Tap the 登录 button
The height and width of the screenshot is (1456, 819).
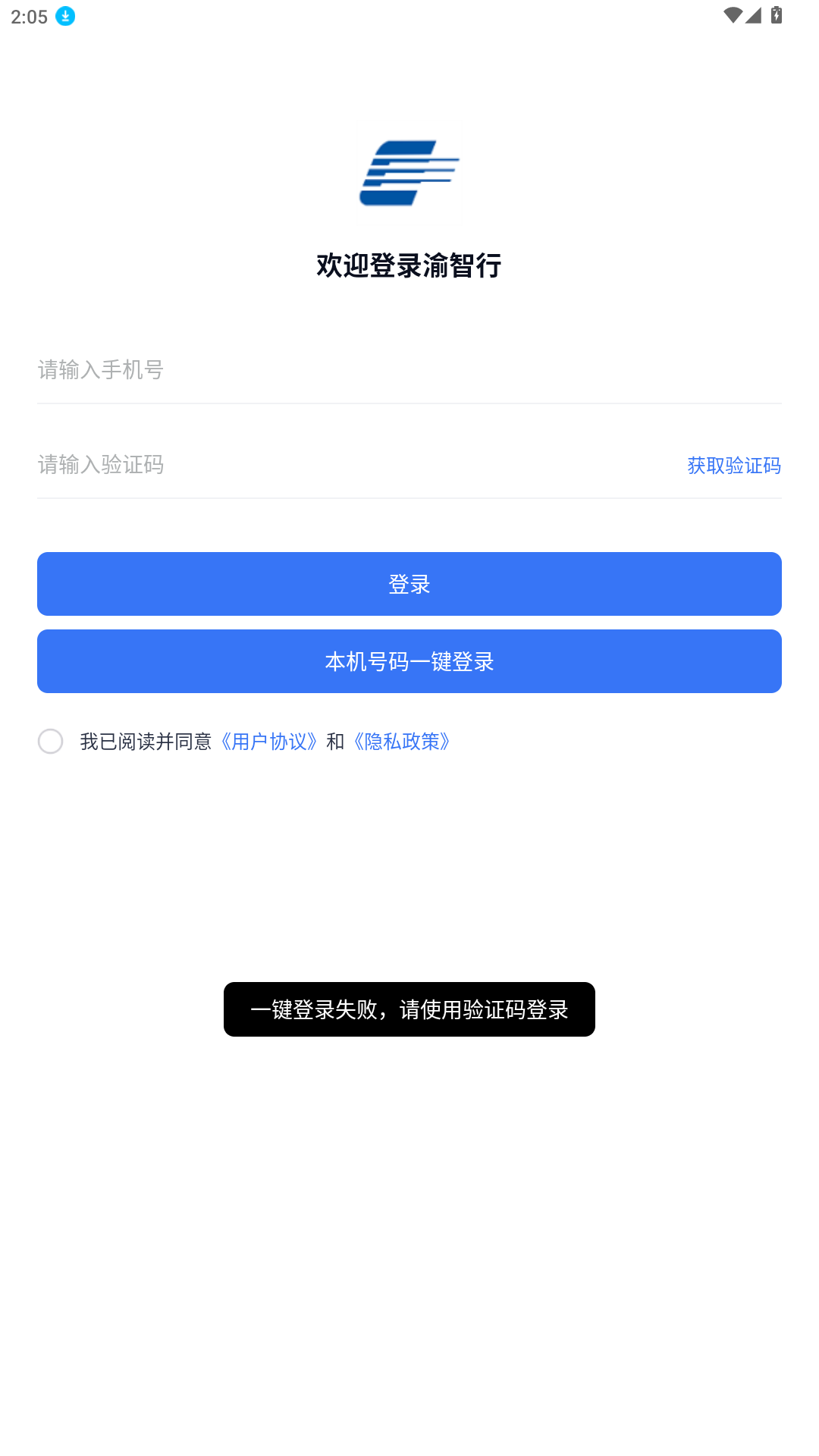(409, 584)
